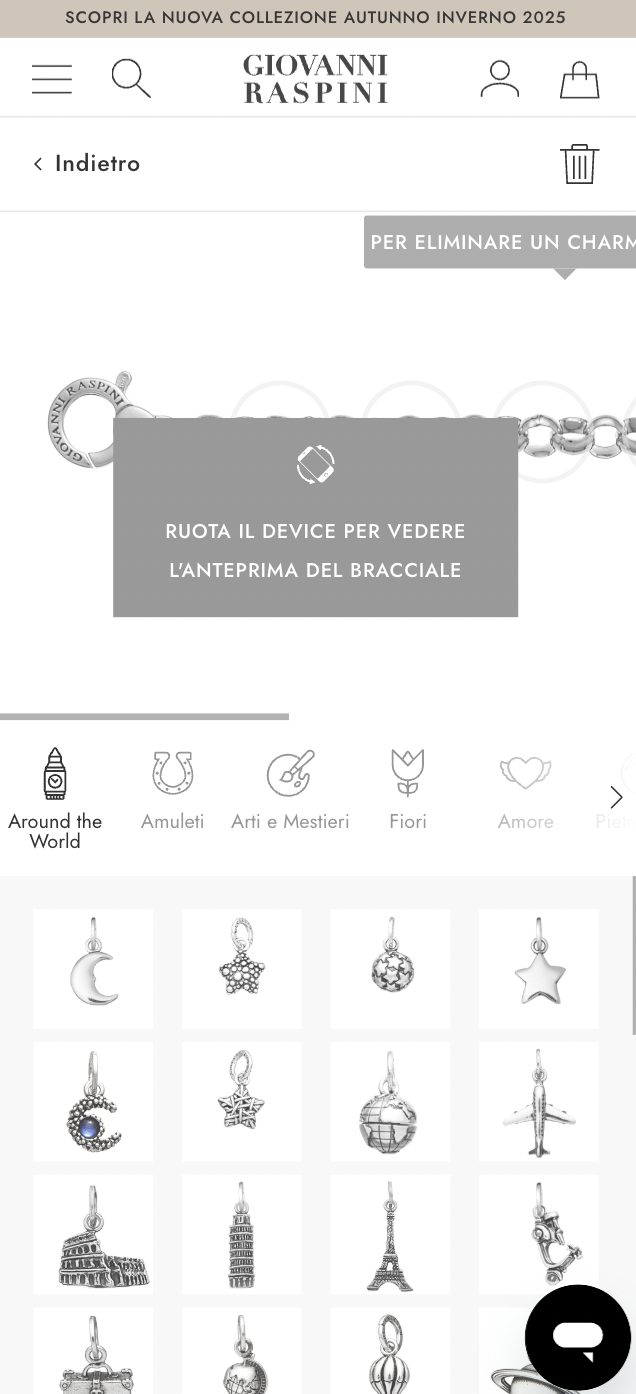Open the shopping bag
This screenshot has width=636, height=1394.
[x=579, y=79]
